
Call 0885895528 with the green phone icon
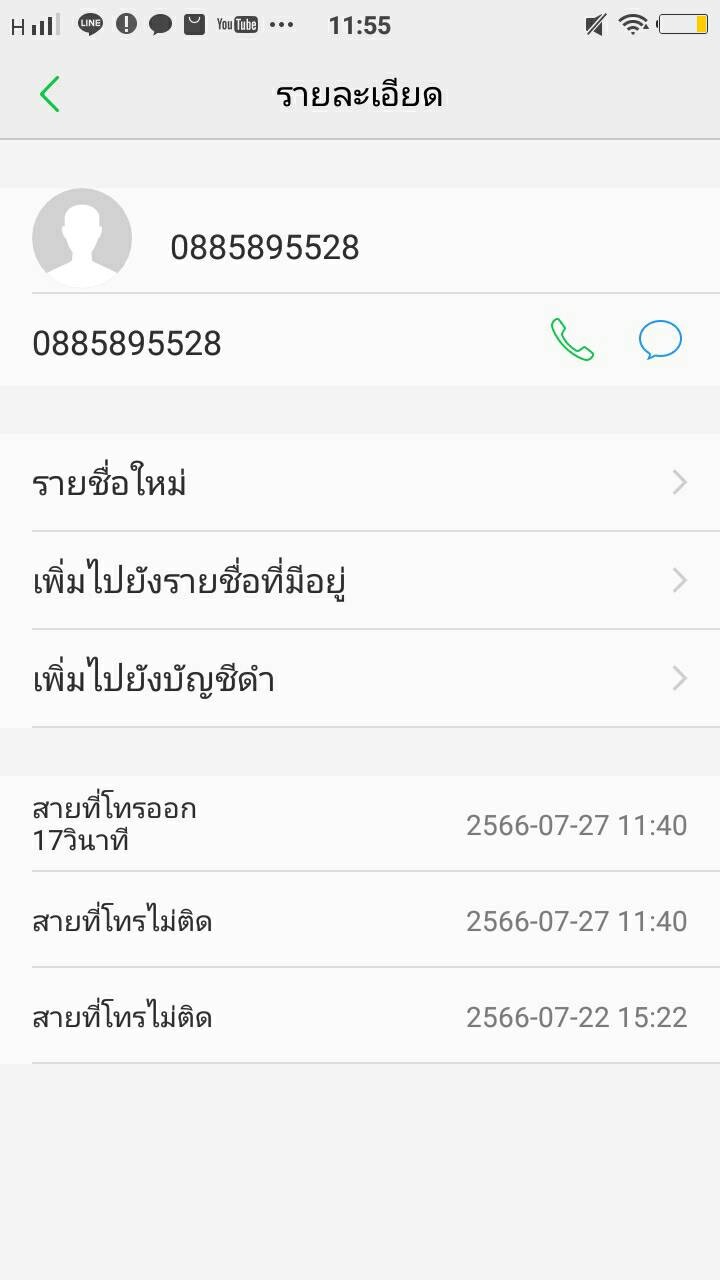tap(572, 340)
